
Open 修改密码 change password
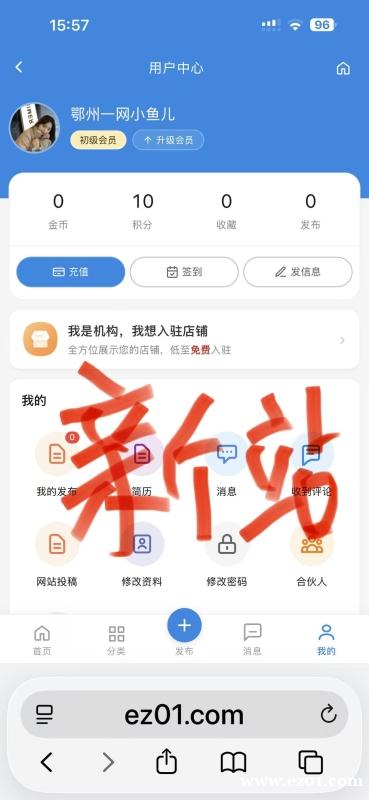pyautogui.click(x=227, y=555)
